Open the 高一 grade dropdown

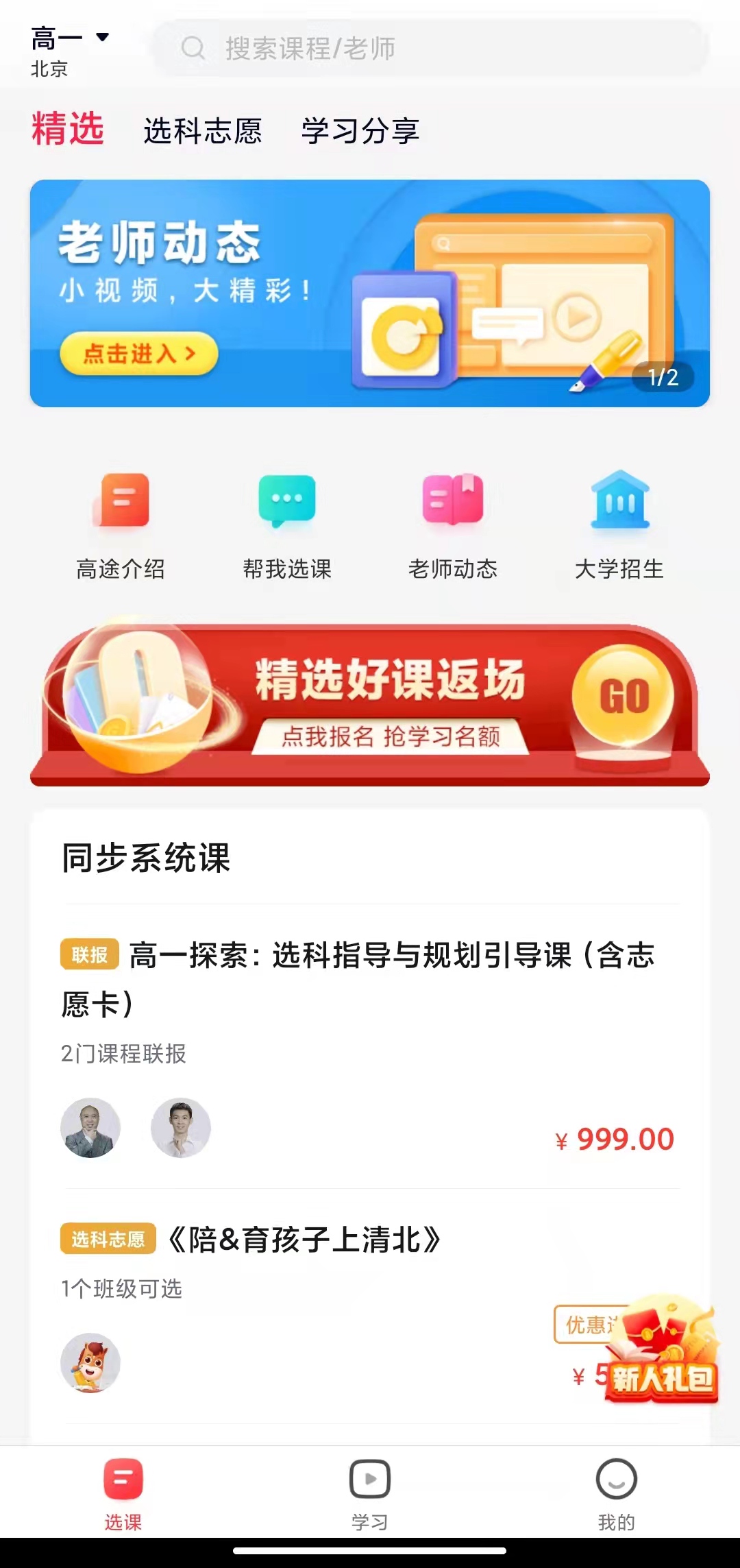(70, 38)
